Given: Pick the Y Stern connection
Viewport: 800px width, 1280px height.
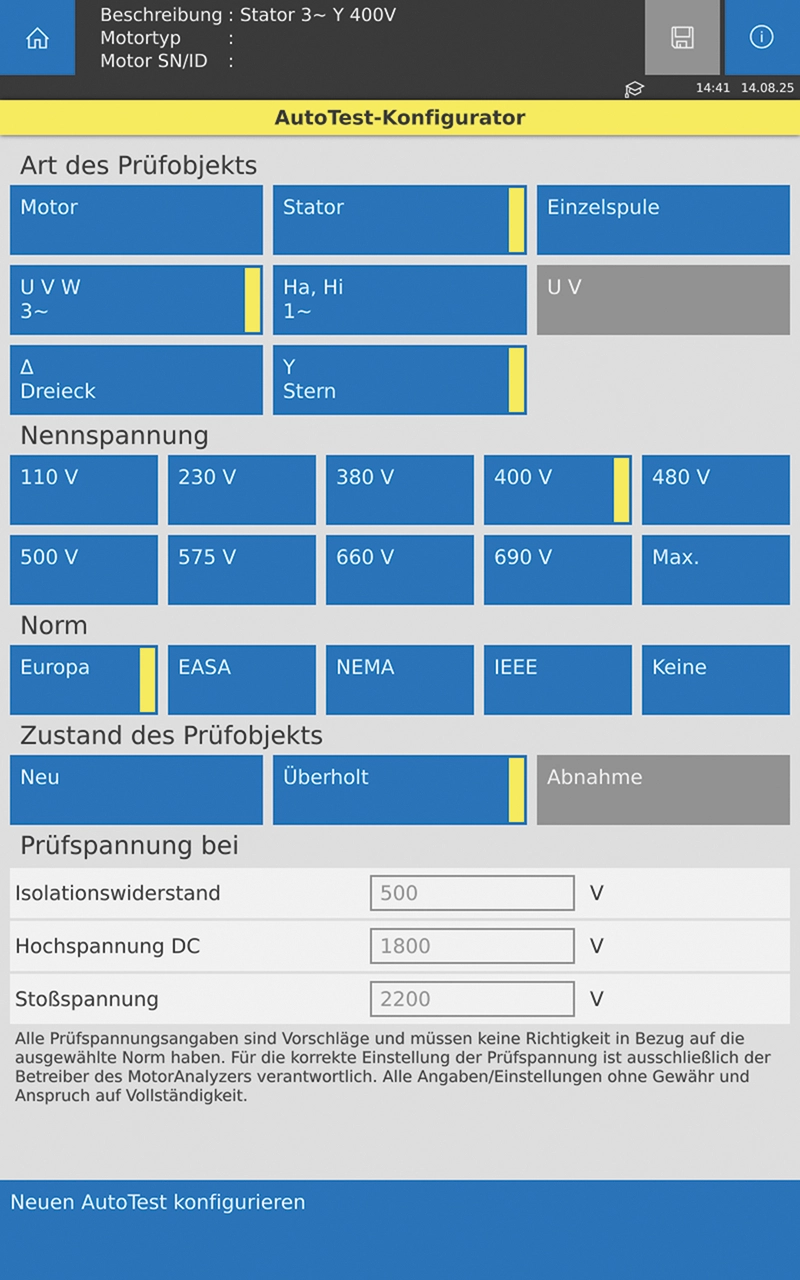Looking at the screenshot, I should click(x=399, y=380).
